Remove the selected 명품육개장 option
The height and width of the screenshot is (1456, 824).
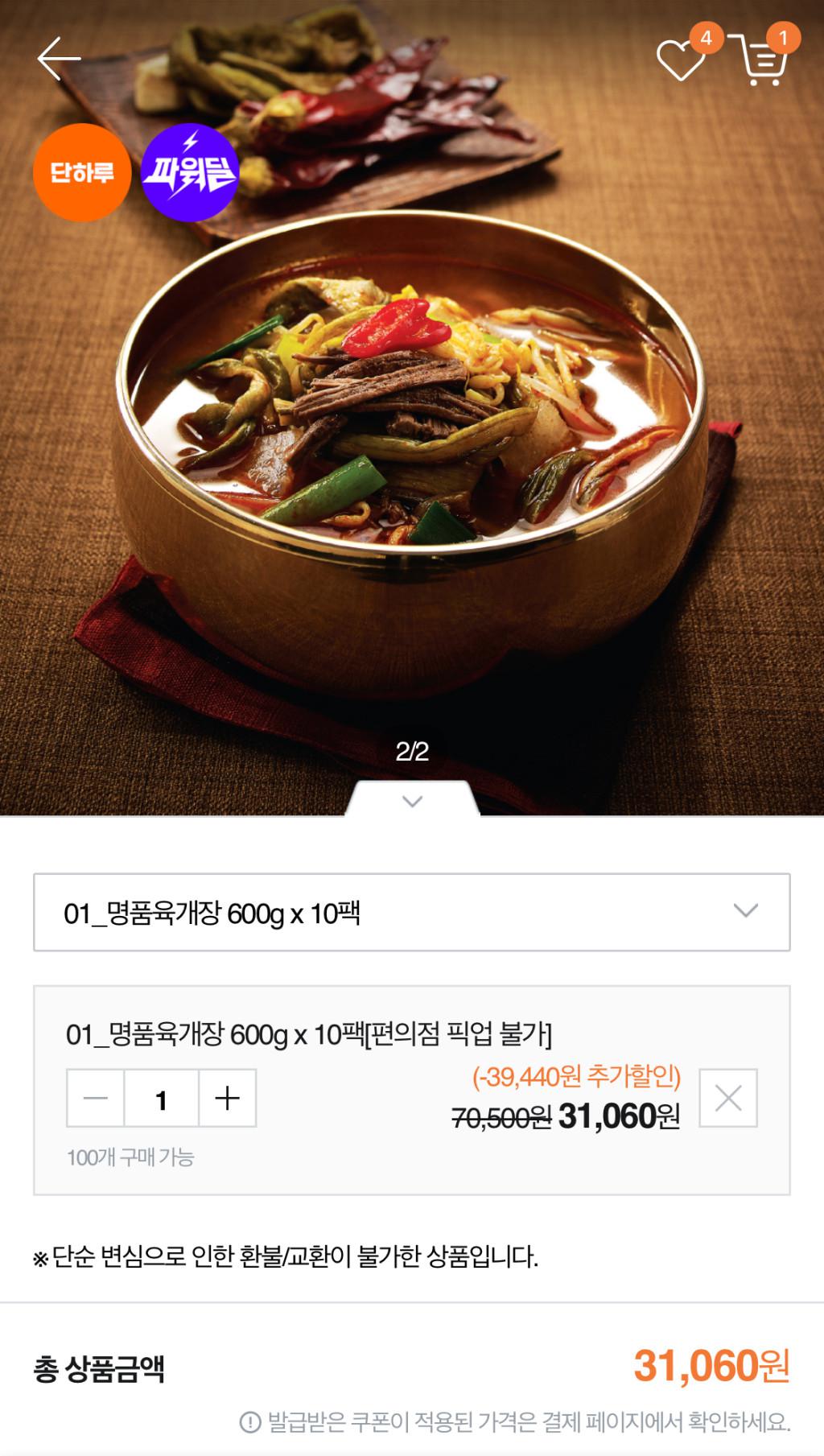point(728,1099)
